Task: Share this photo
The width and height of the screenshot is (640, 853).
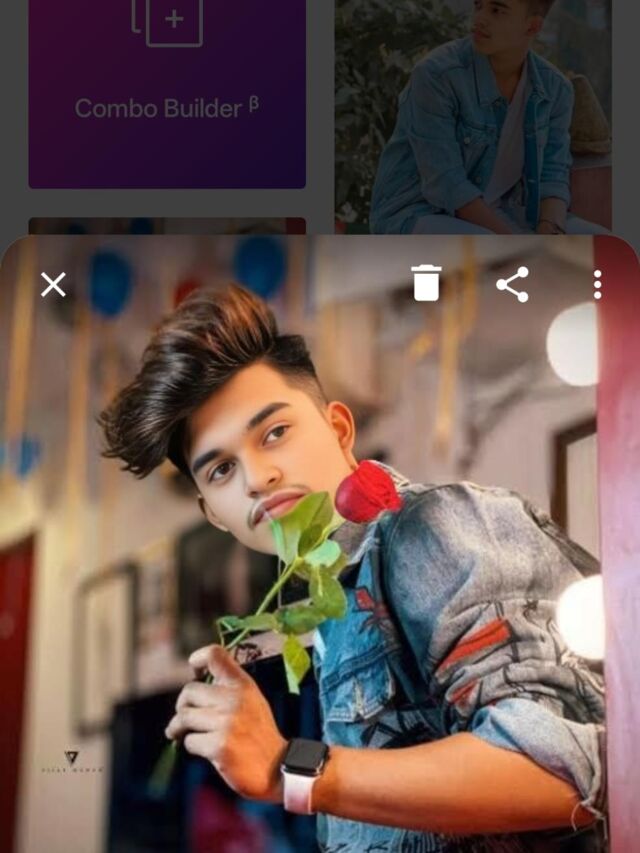Action: [x=512, y=285]
